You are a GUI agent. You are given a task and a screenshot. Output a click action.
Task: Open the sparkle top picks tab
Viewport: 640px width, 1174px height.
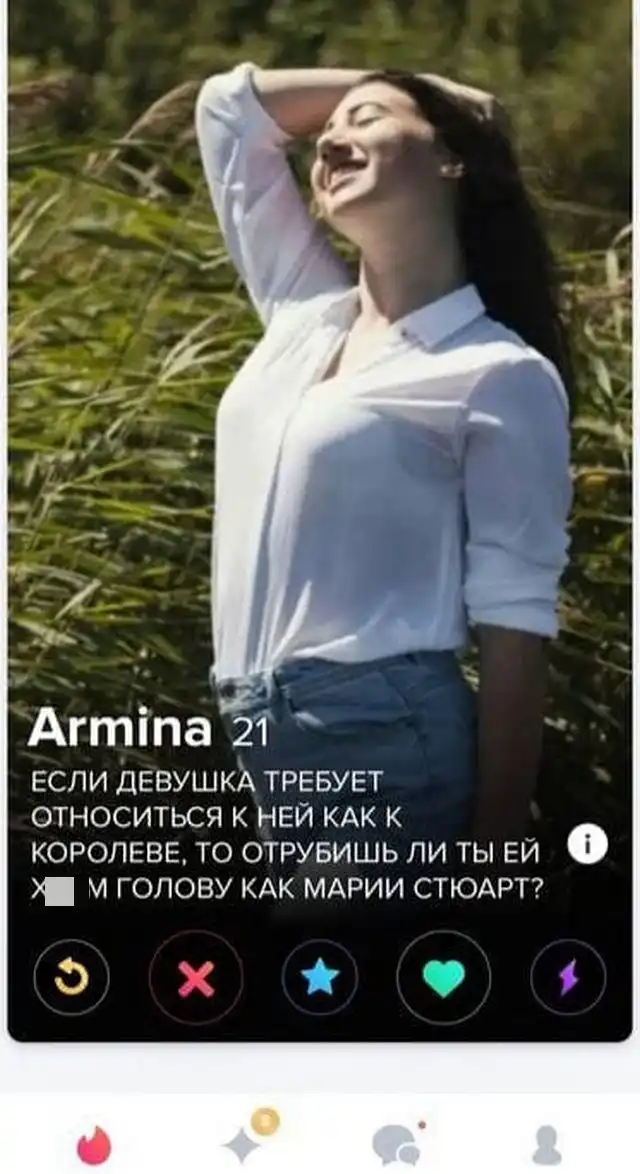coord(246,1140)
